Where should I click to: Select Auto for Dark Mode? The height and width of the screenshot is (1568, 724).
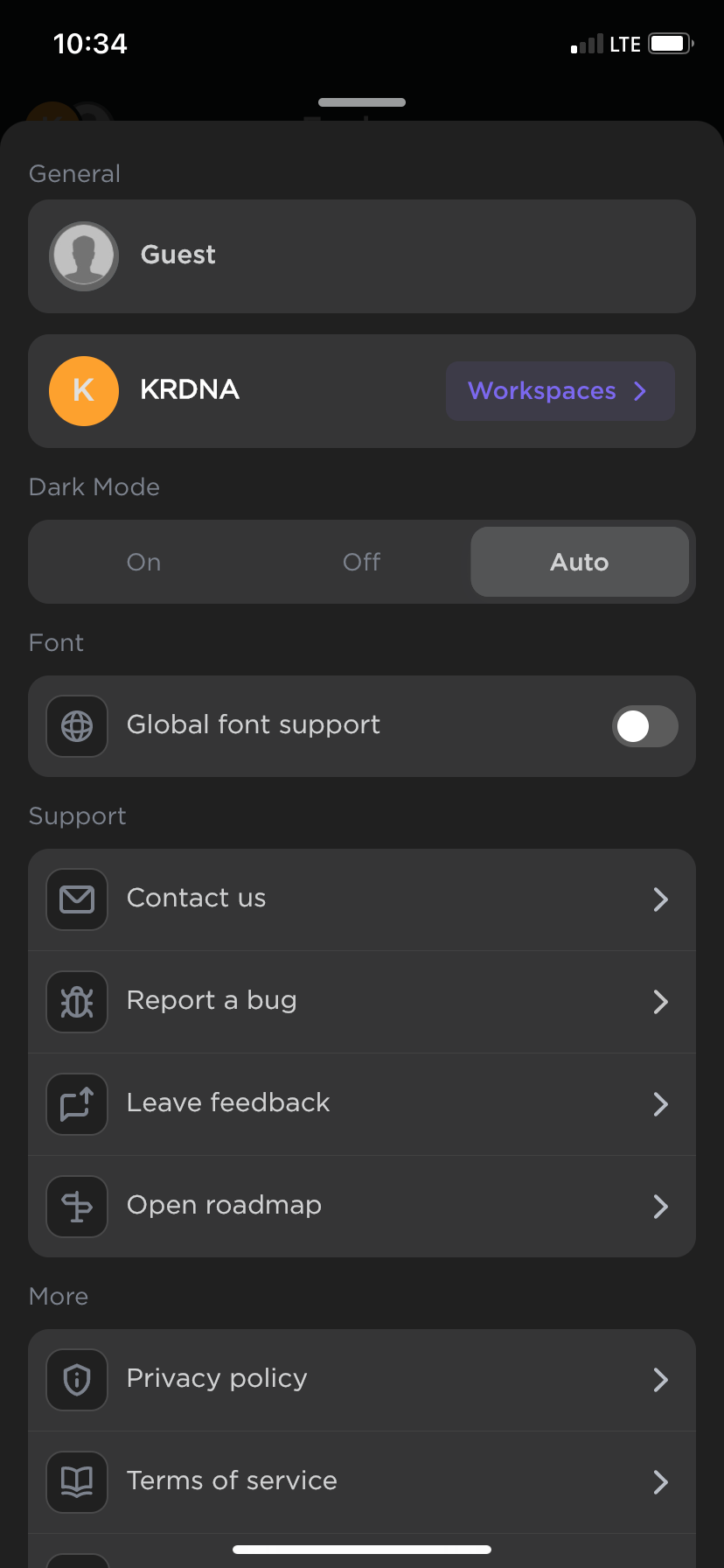tap(580, 562)
